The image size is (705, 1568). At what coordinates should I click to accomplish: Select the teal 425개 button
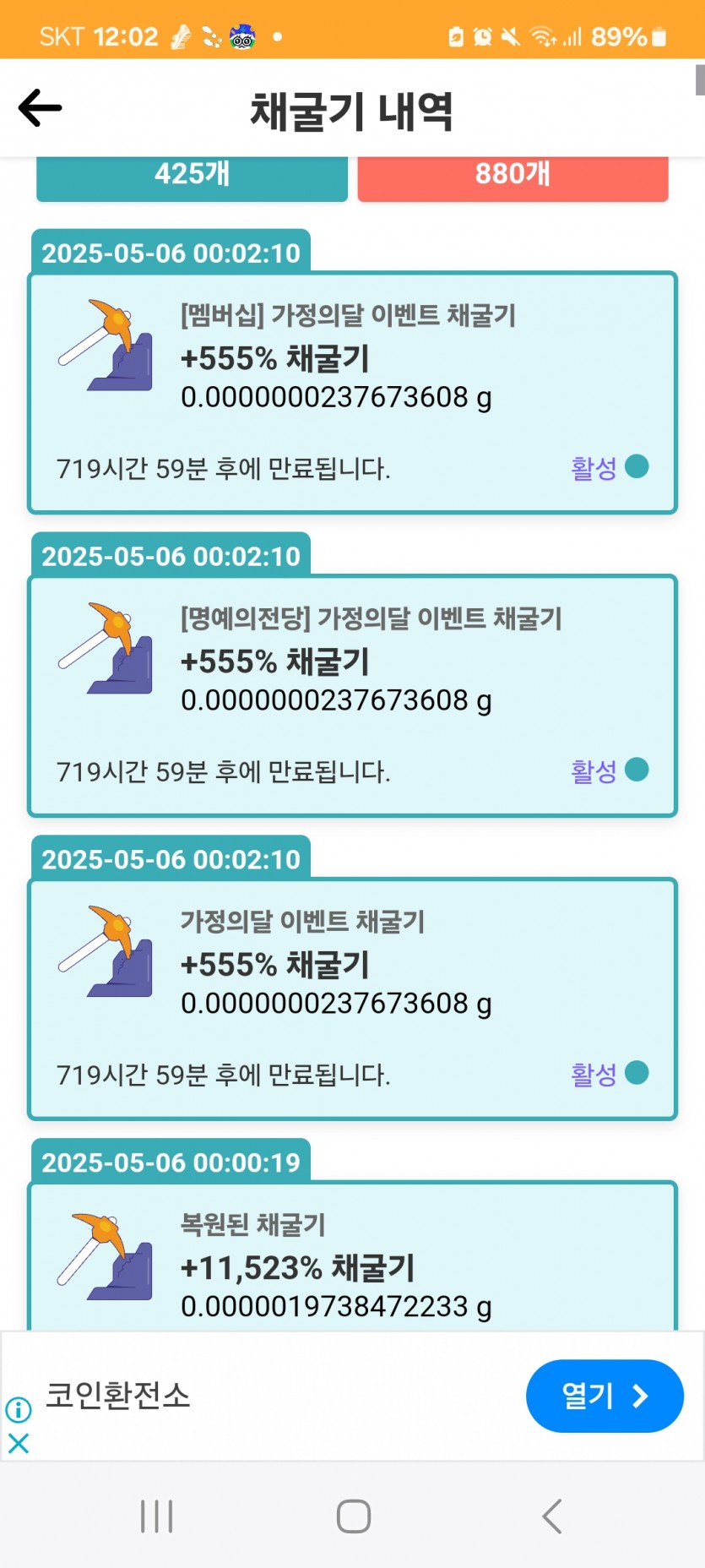click(192, 176)
